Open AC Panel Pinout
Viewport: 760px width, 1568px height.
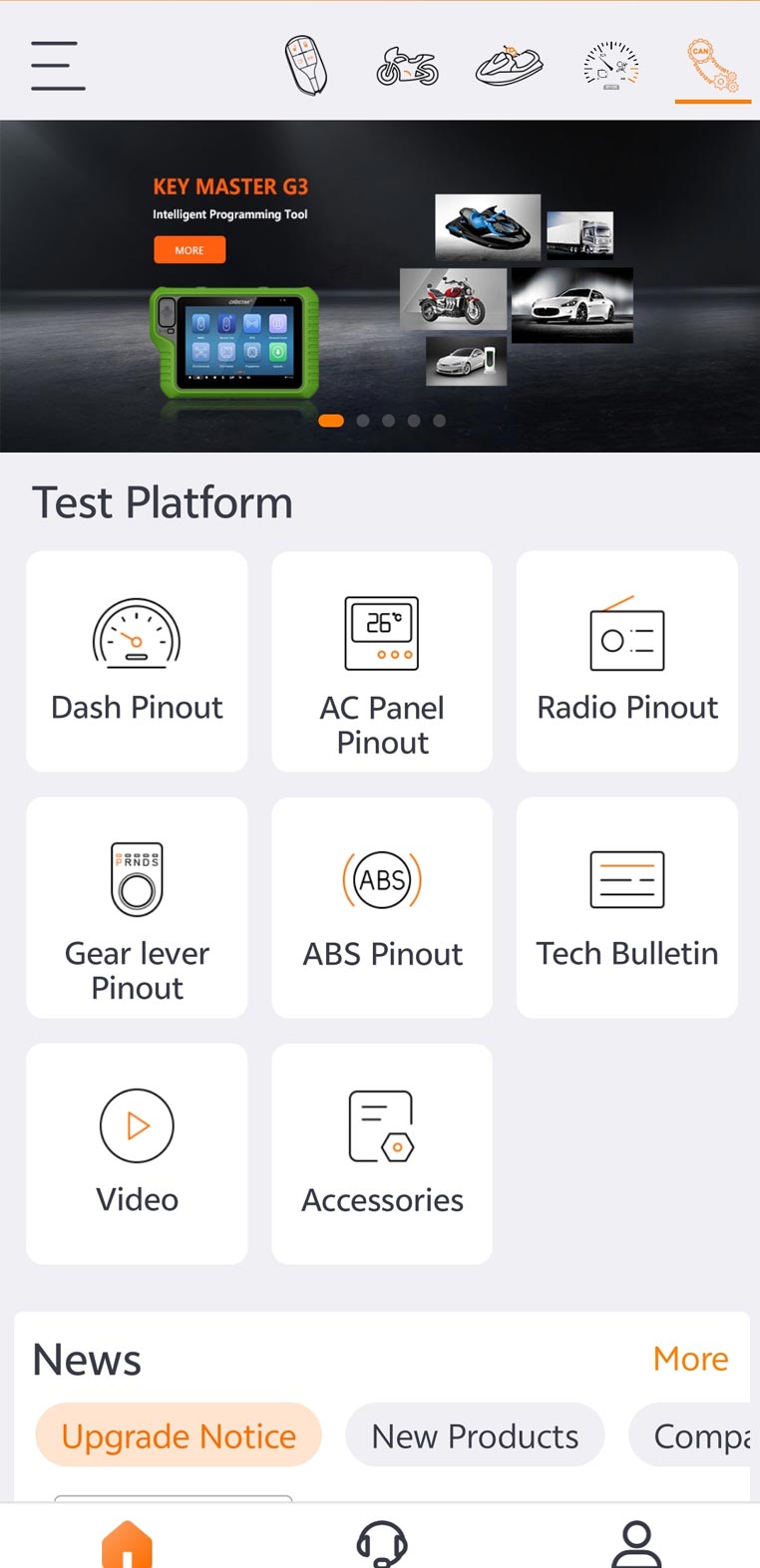pyautogui.click(x=382, y=661)
